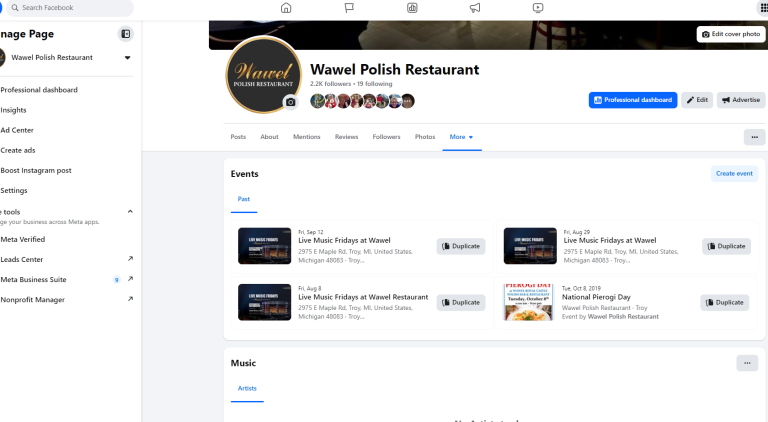Tap the Edit page button
Image resolution: width=768 pixels, height=422 pixels.
(x=697, y=100)
